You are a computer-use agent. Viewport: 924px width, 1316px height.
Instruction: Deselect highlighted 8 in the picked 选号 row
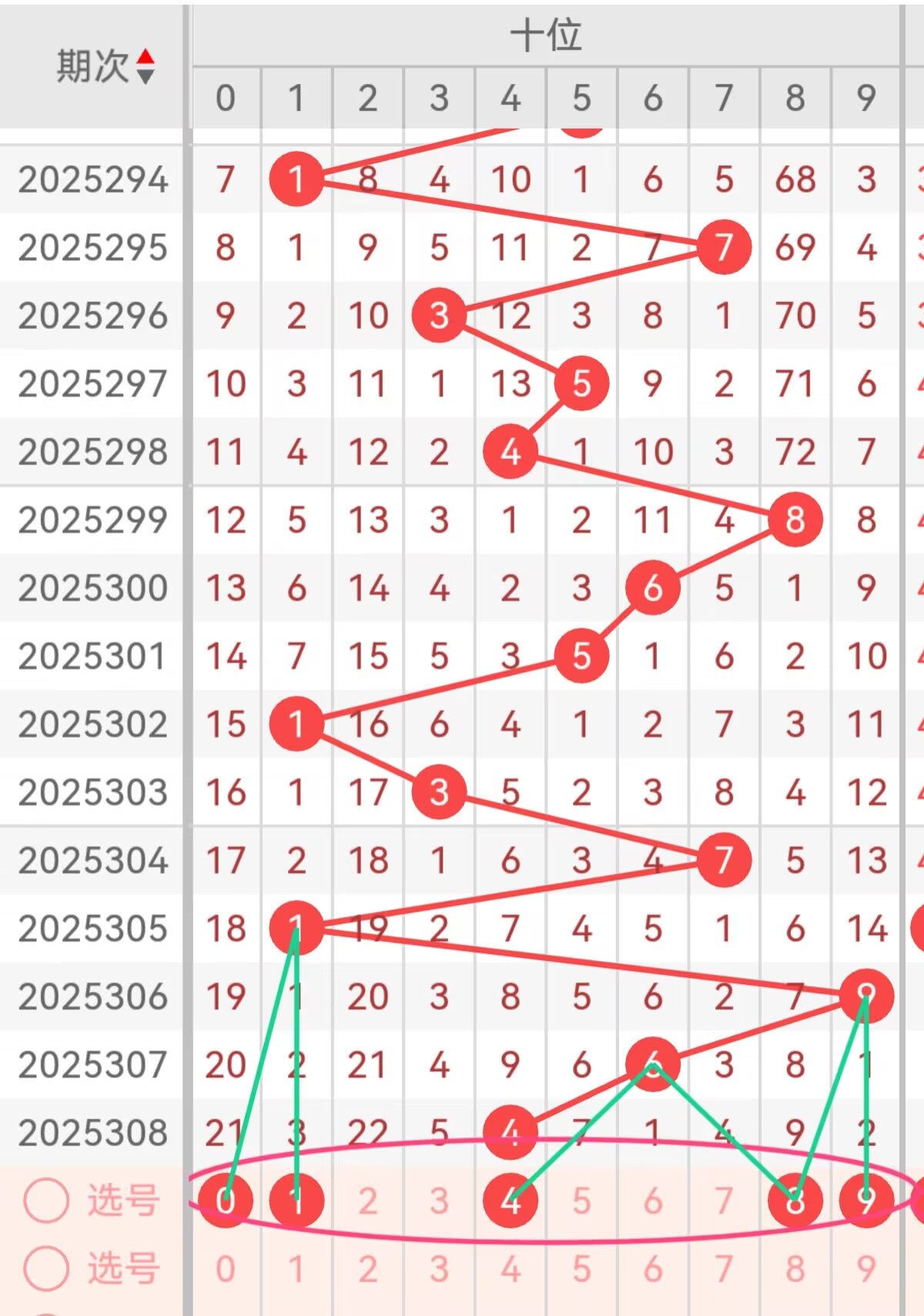click(x=795, y=1200)
